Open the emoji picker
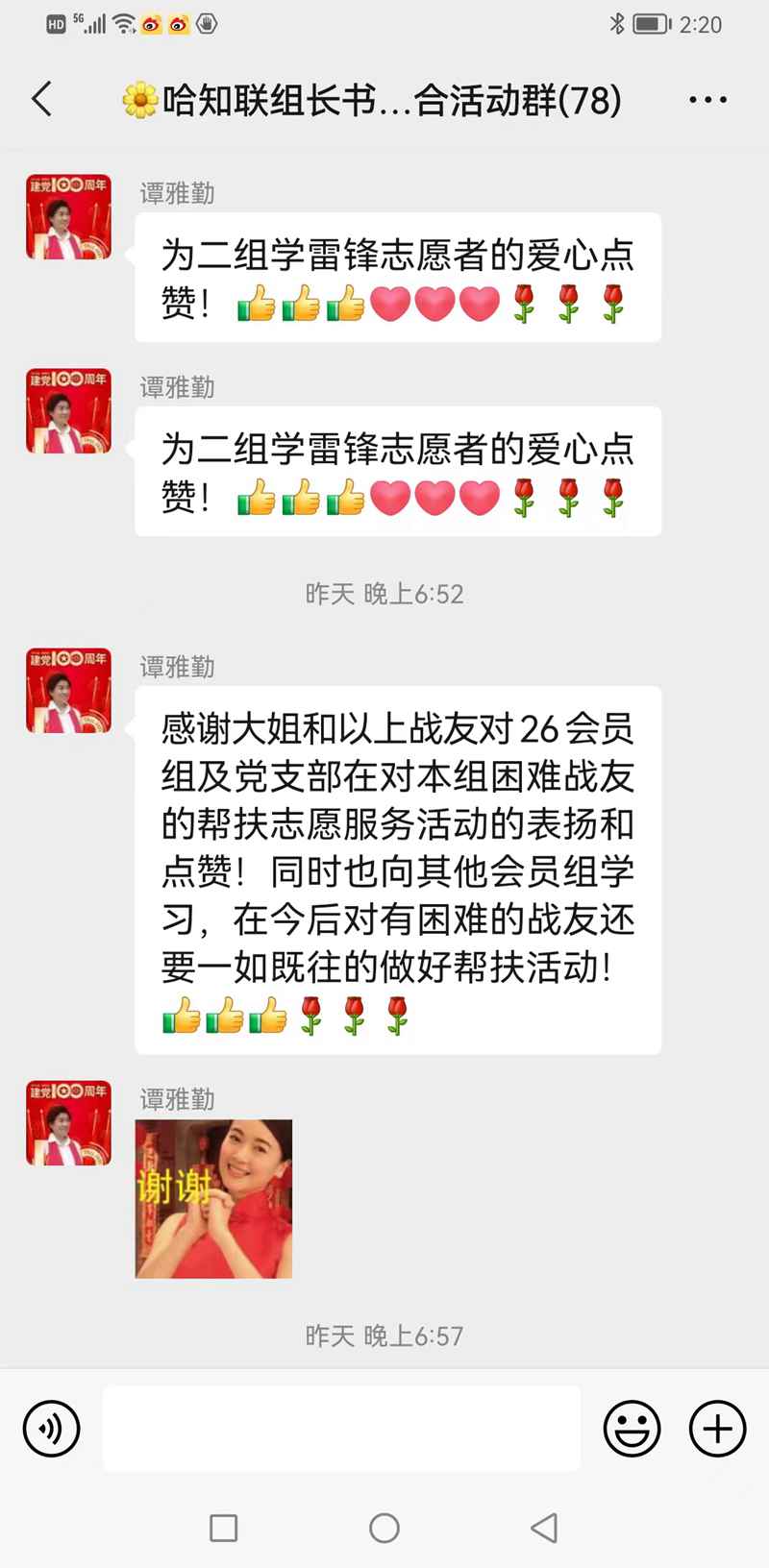The image size is (769, 1568). click(x=632, y=1429)
